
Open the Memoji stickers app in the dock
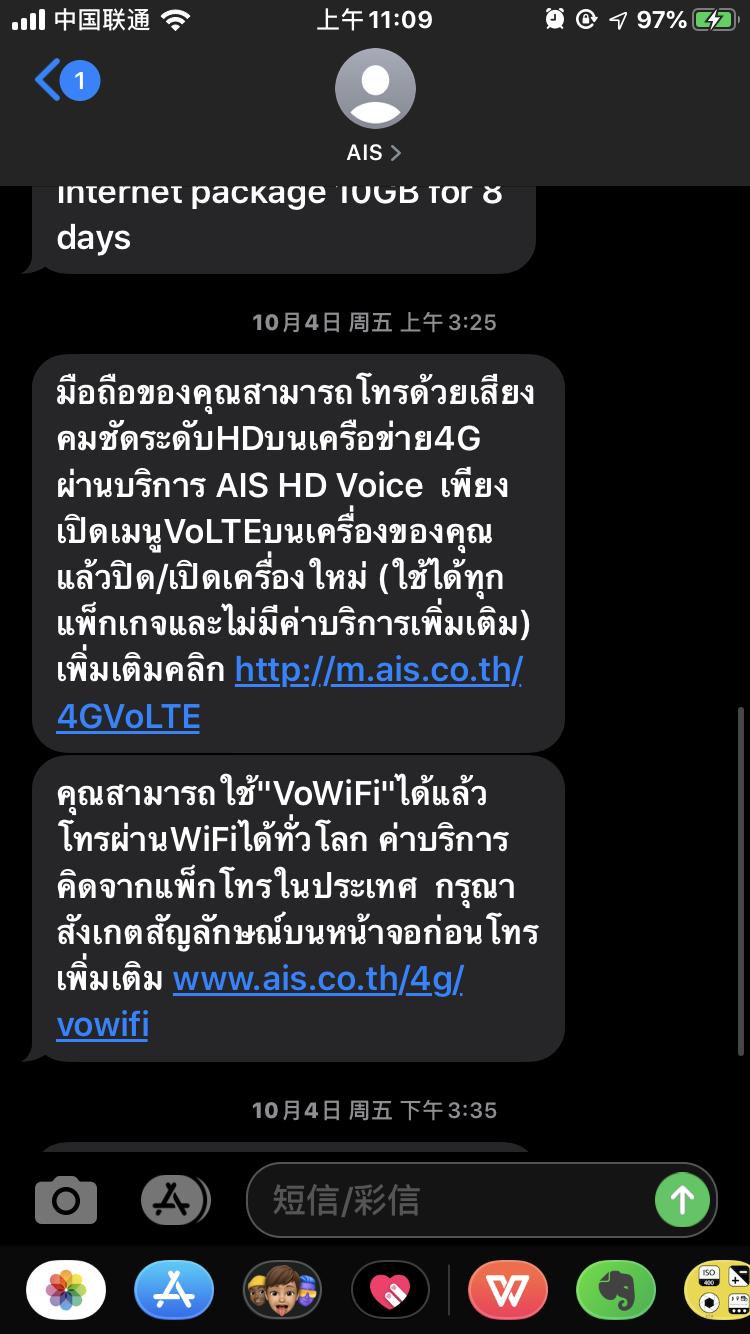283,1290
